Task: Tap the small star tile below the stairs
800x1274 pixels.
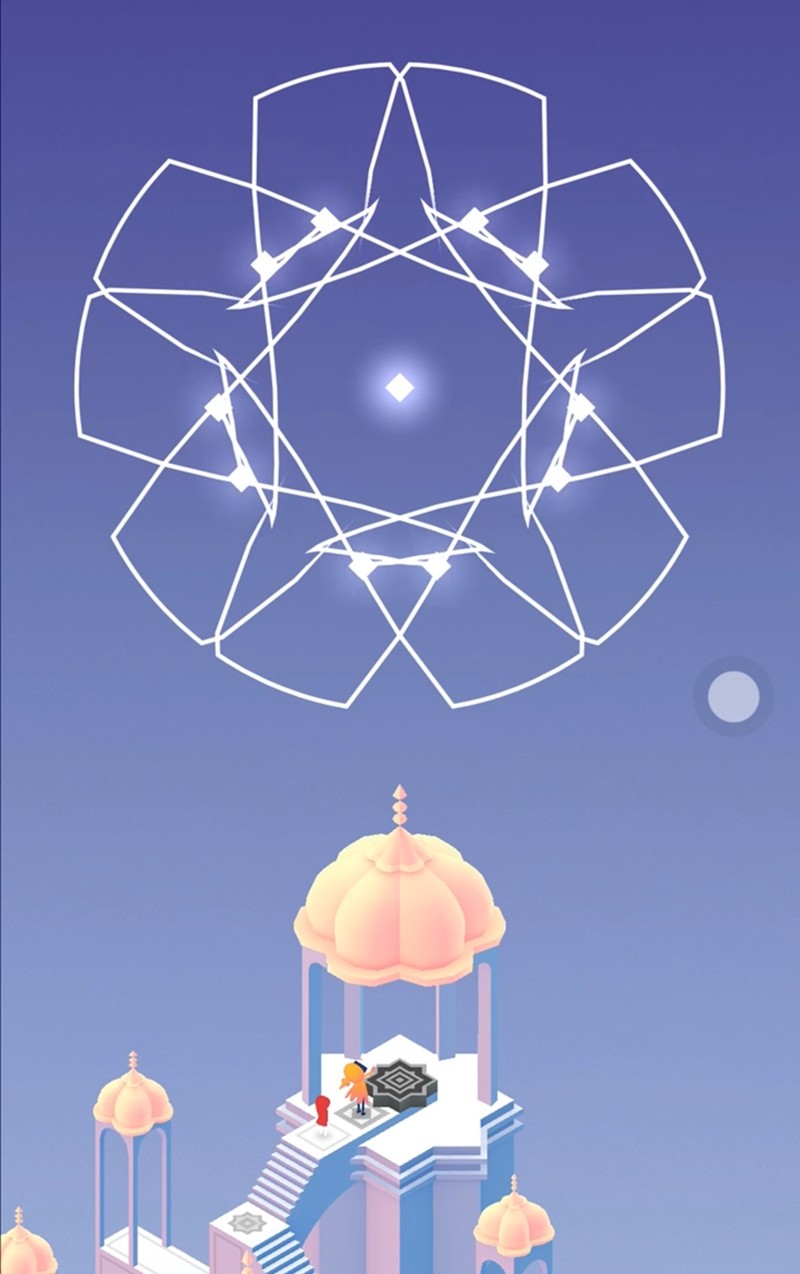Action: tap(247, 1222)
